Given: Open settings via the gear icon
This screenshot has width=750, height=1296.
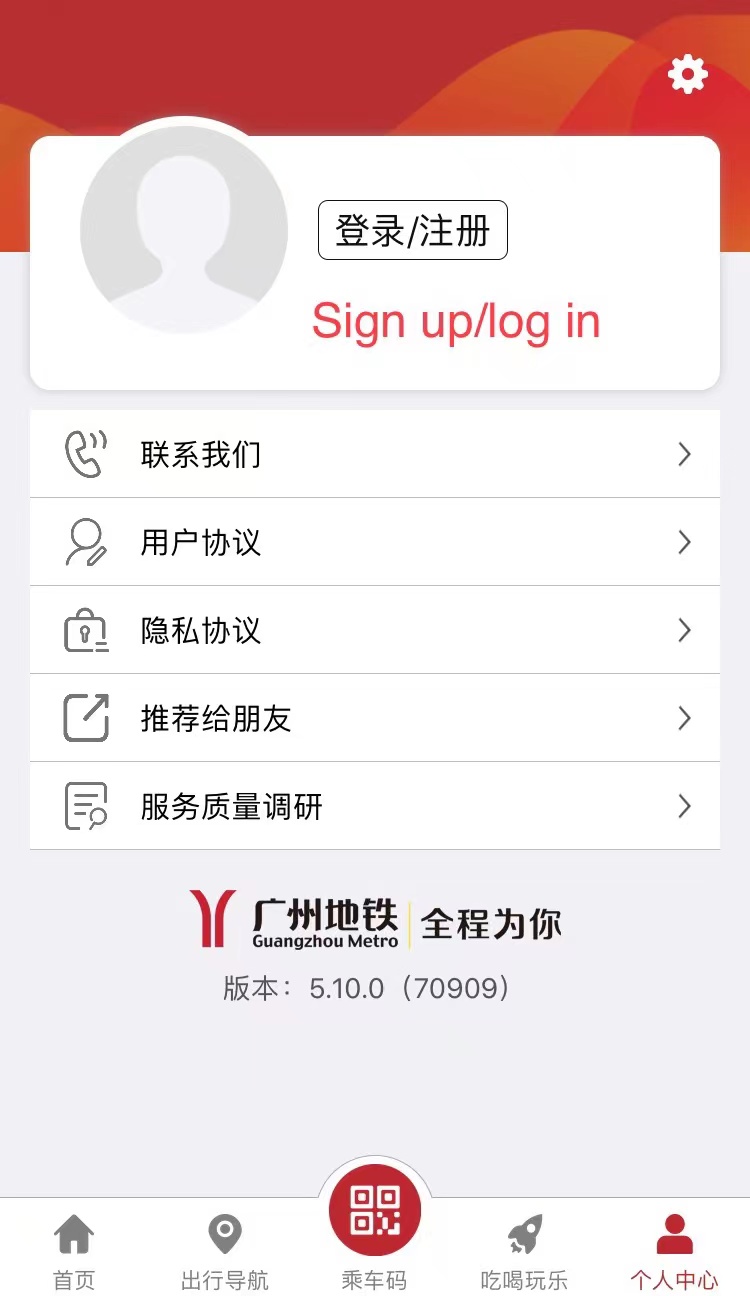Looking at the screenshot, I should [x=688, y=74].
